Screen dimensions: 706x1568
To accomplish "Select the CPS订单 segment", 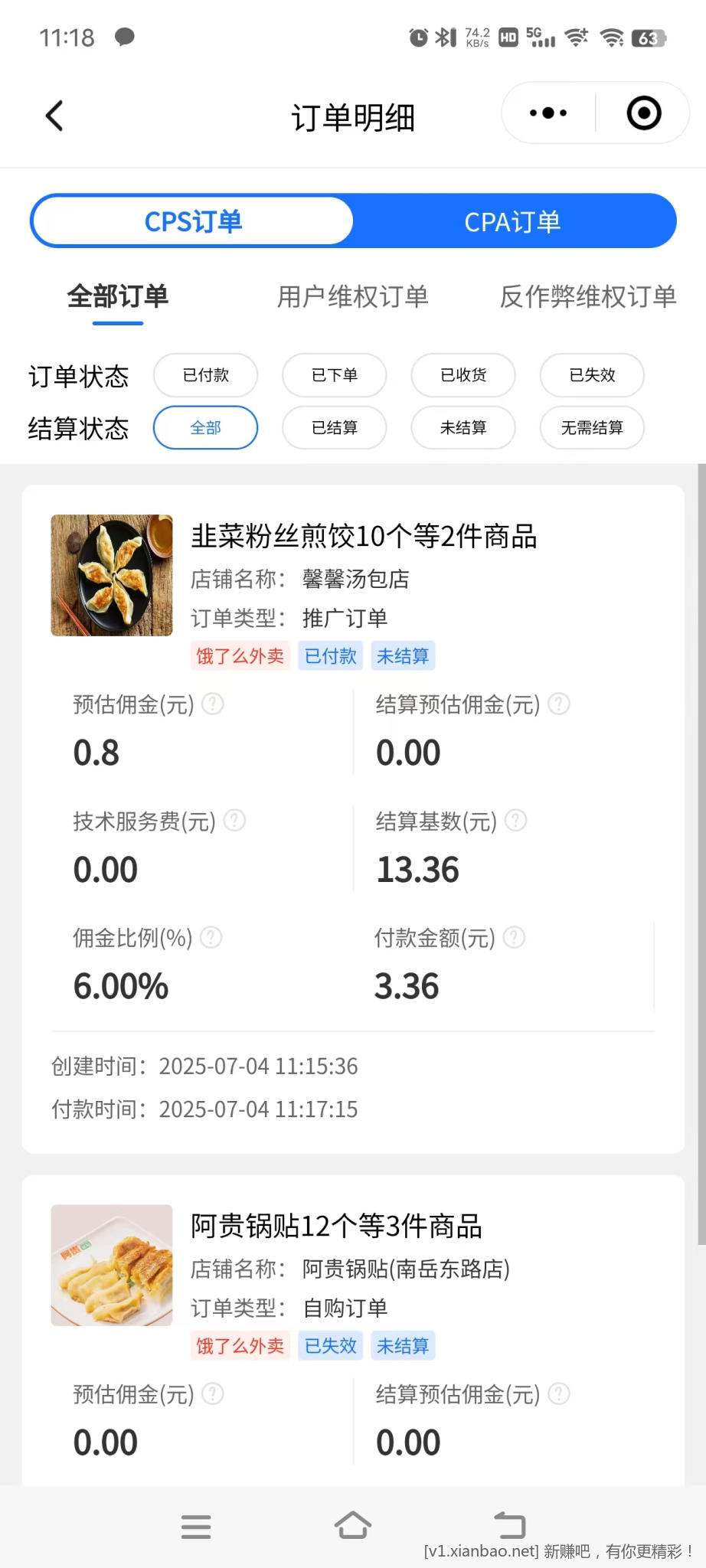I will [x=194, y=222].
